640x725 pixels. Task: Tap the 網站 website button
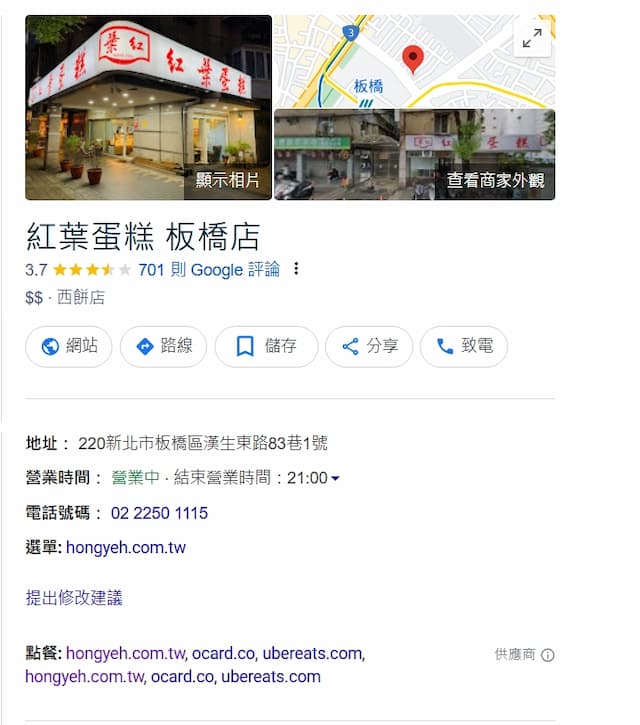point(69,346)
